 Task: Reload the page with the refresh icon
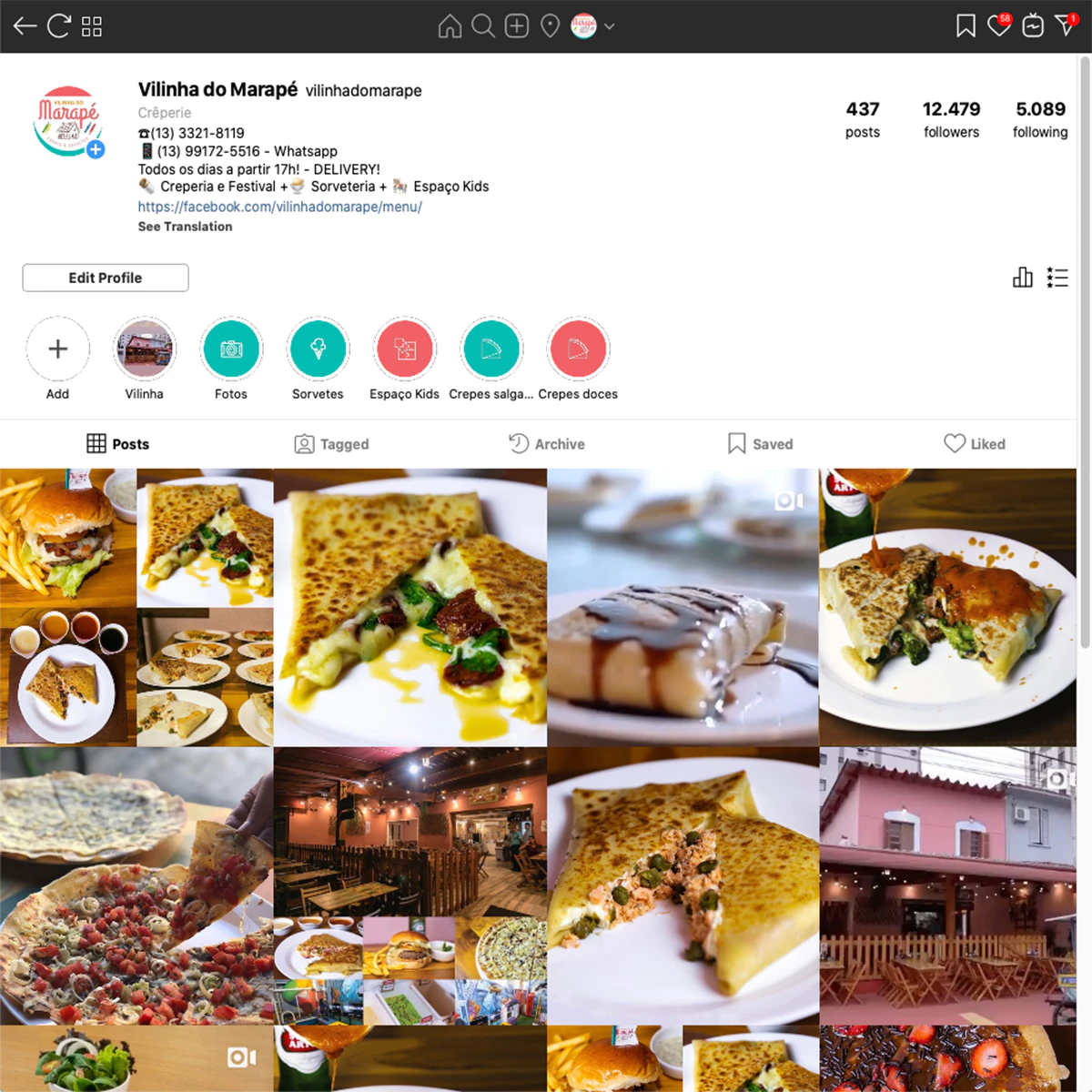[x=59, y=26]
